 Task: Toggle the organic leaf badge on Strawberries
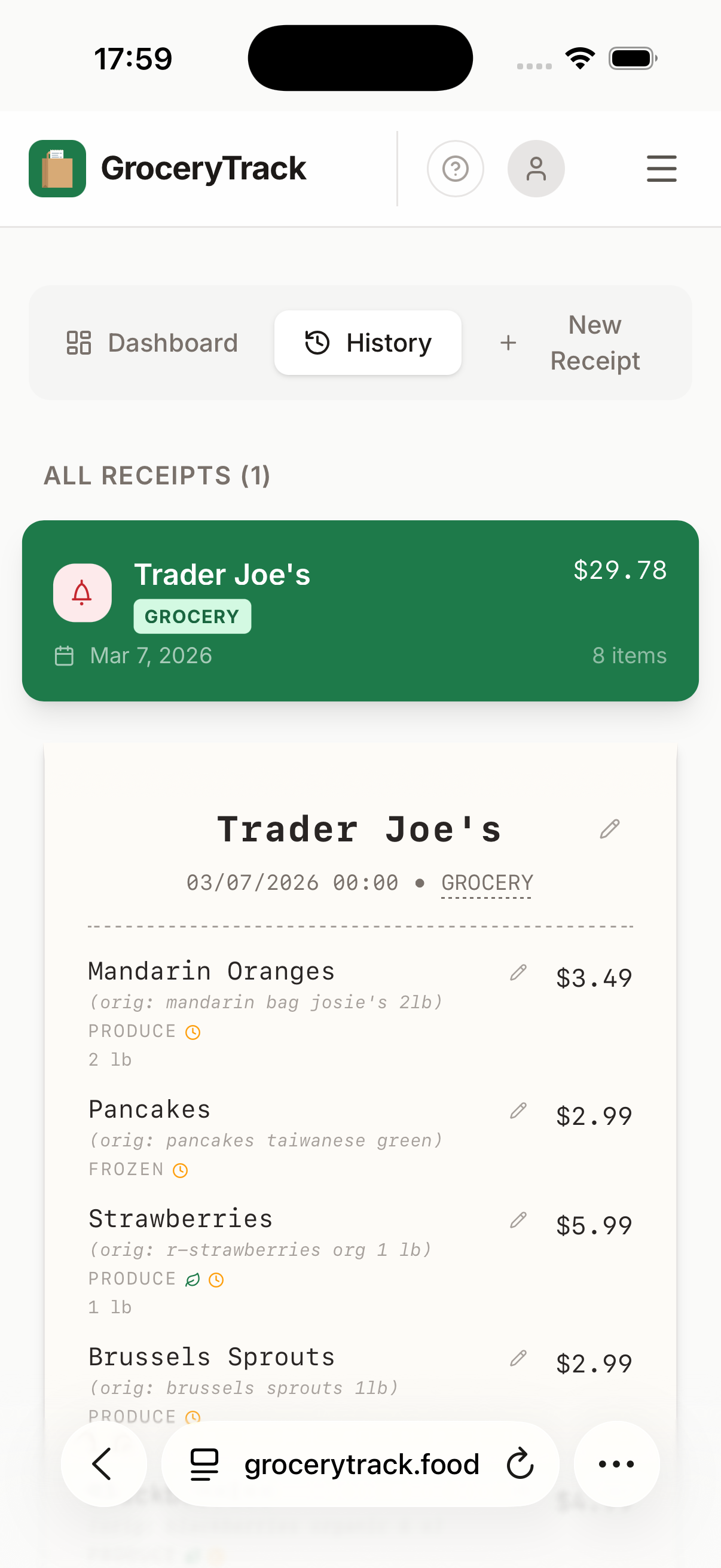tap(193, 1279)
